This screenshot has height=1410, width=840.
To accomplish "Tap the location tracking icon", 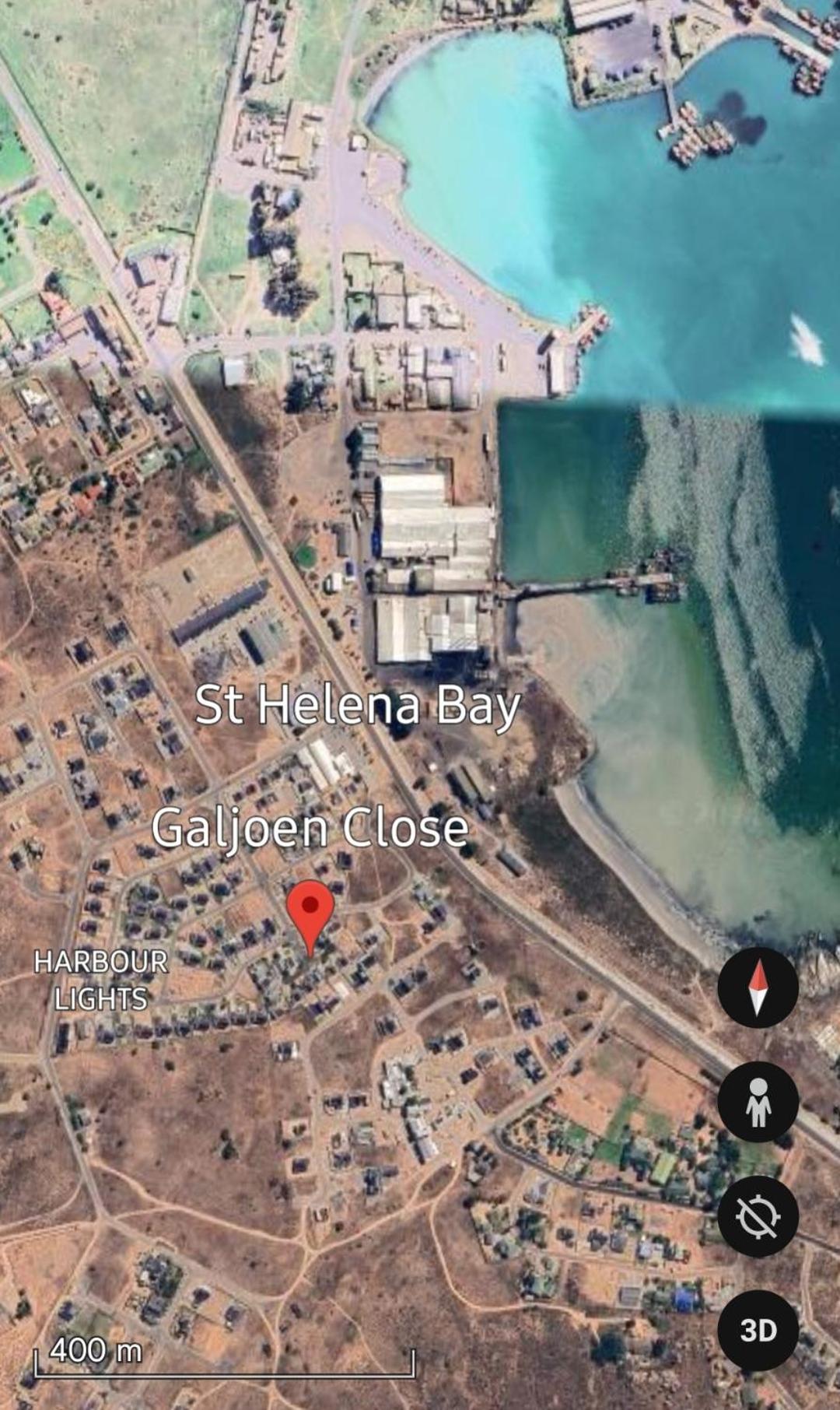I will [758, 1215].
